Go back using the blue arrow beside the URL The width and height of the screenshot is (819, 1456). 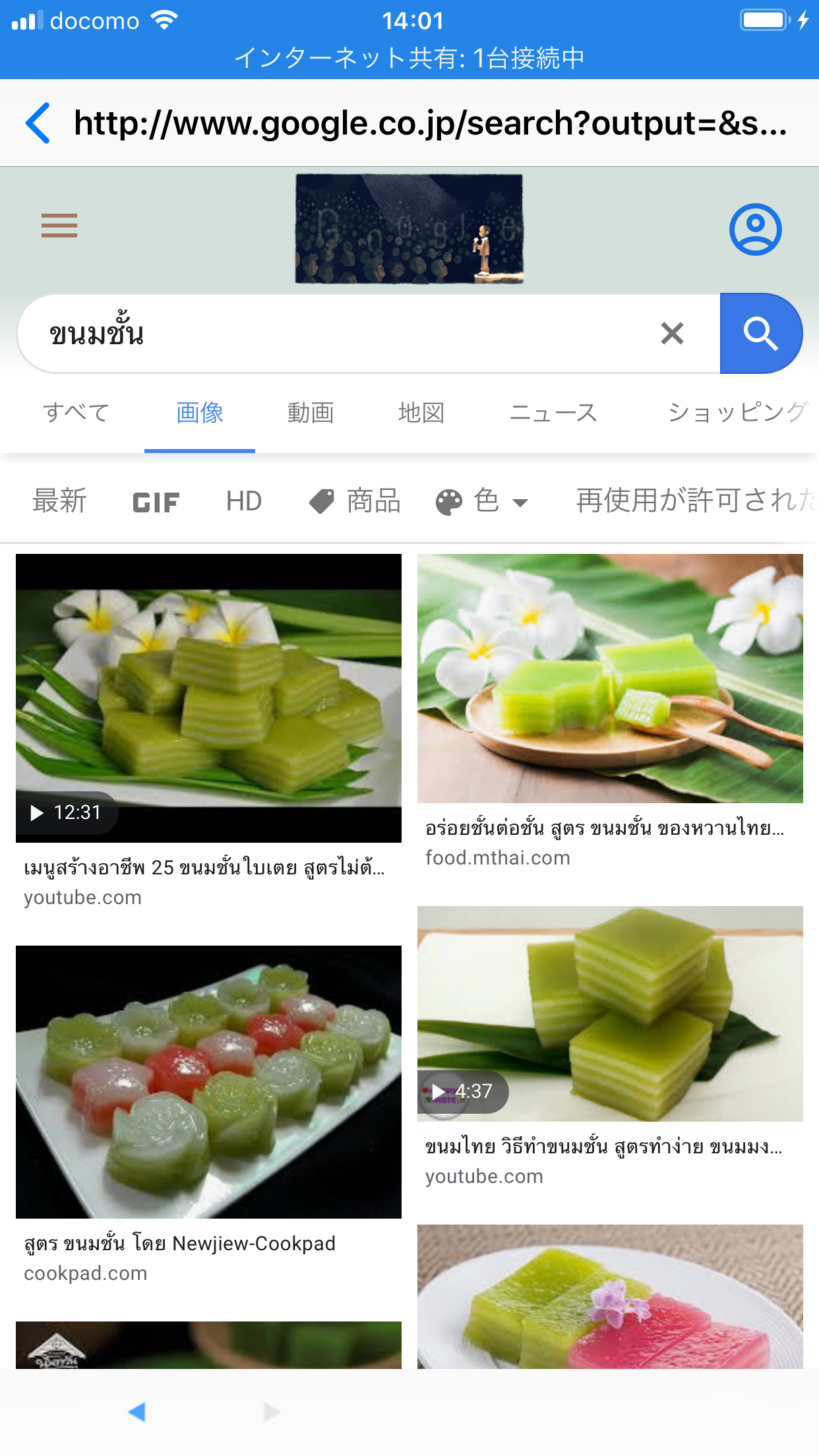pos(38,123)
